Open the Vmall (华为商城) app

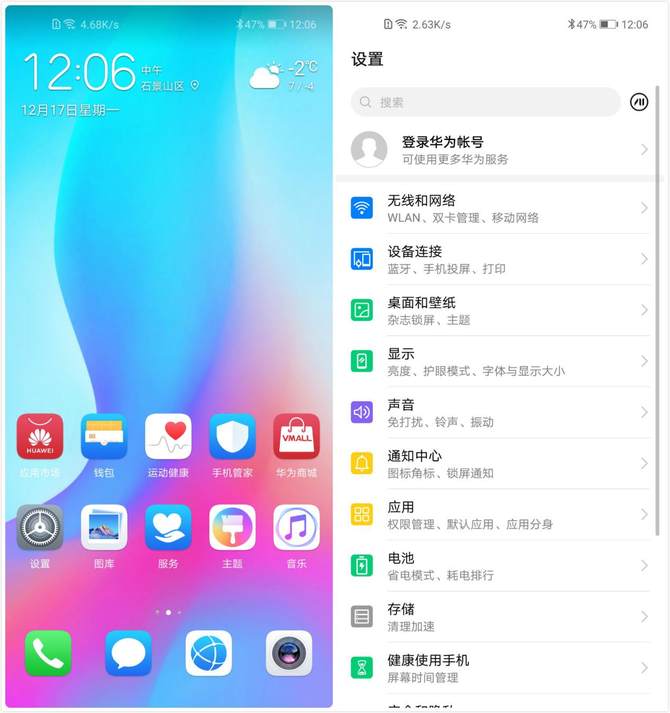pyautogui.click(x=296, y=437)
